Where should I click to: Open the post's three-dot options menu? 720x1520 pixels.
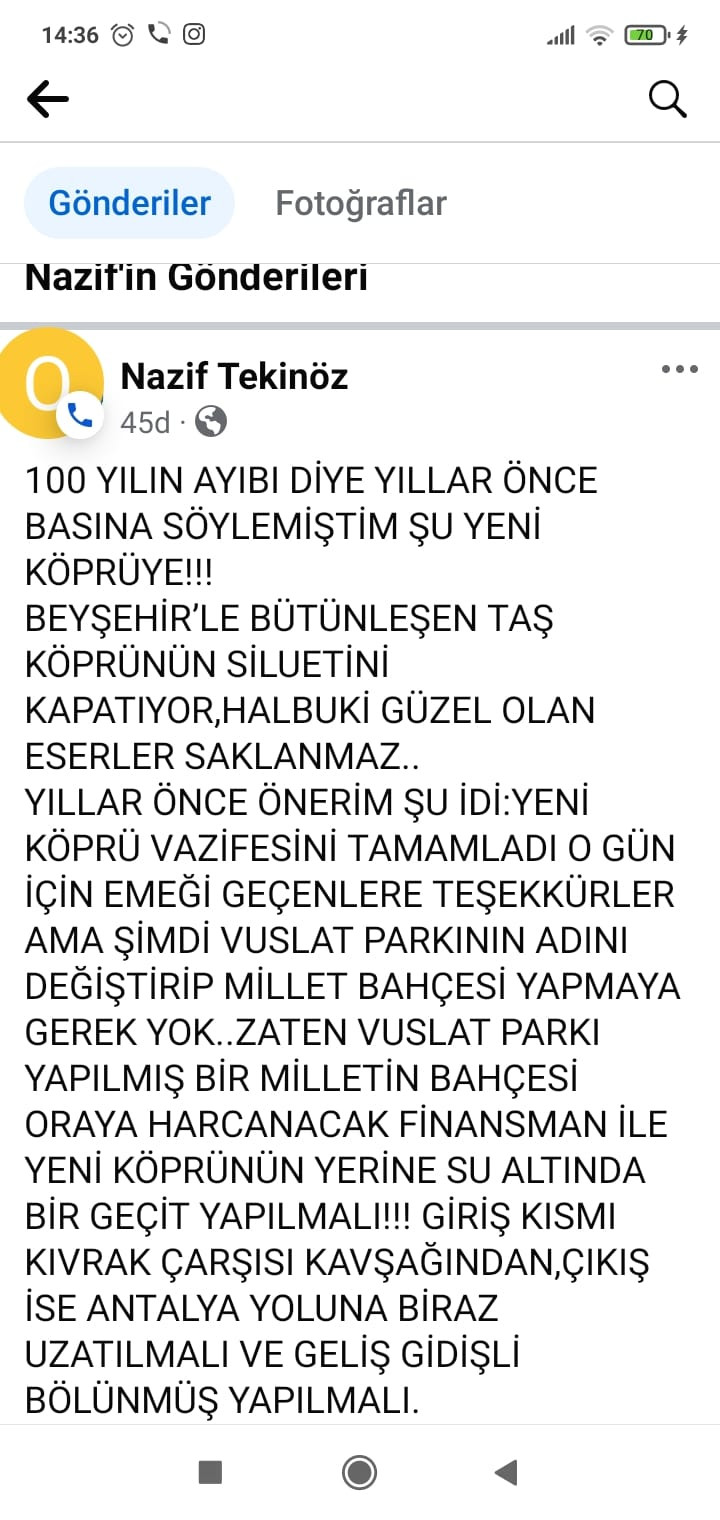[x=680, y=369]
